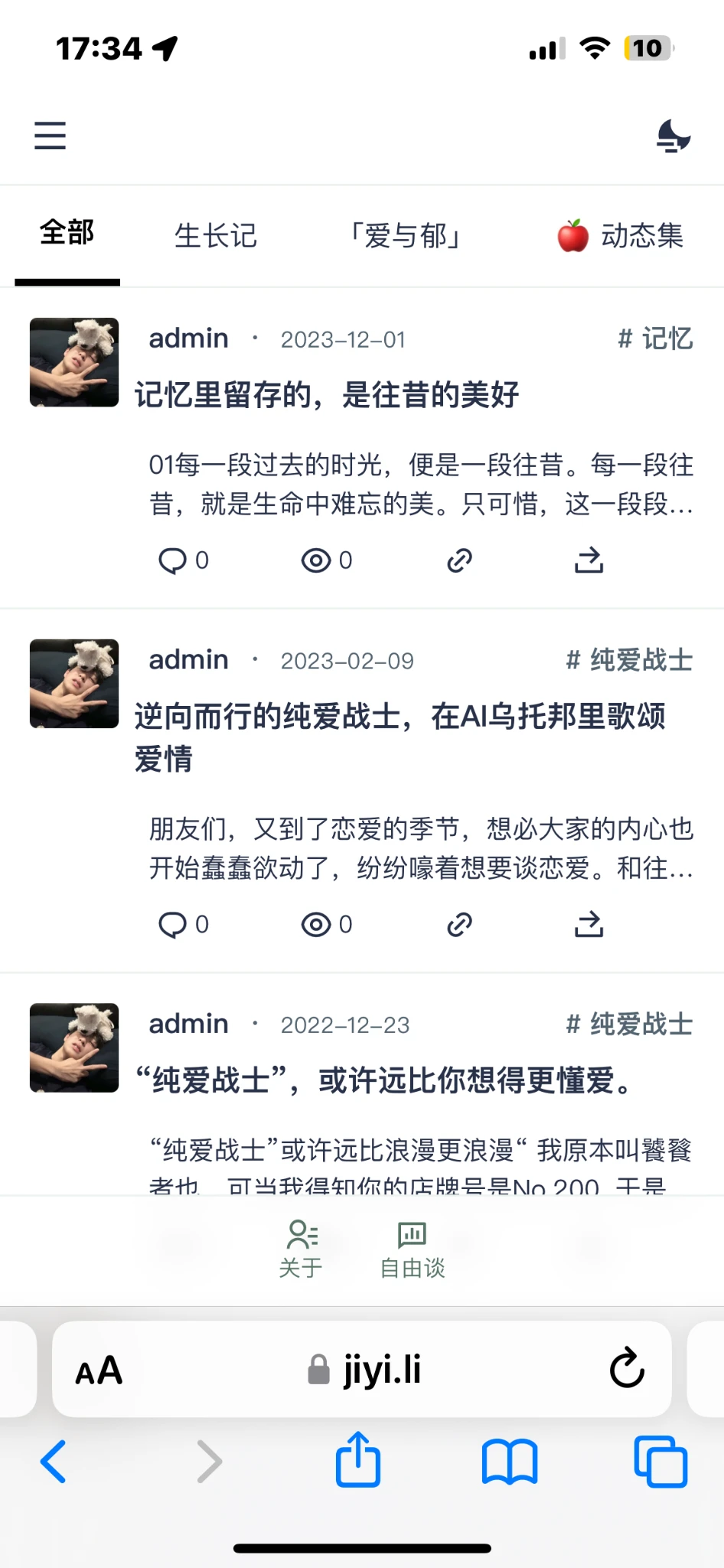The width and height of the screenshot is (724, 1568).
Task: Go to the 自由谈 page
Action: [412, 1249]
